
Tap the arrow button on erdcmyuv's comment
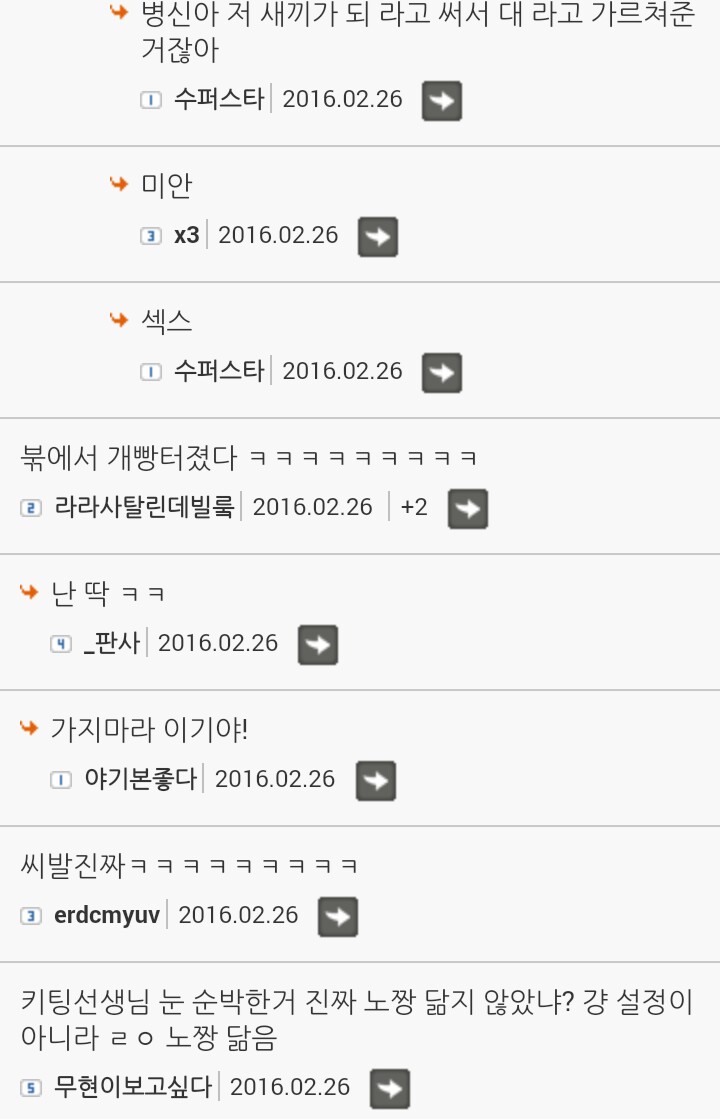(338, 917)
